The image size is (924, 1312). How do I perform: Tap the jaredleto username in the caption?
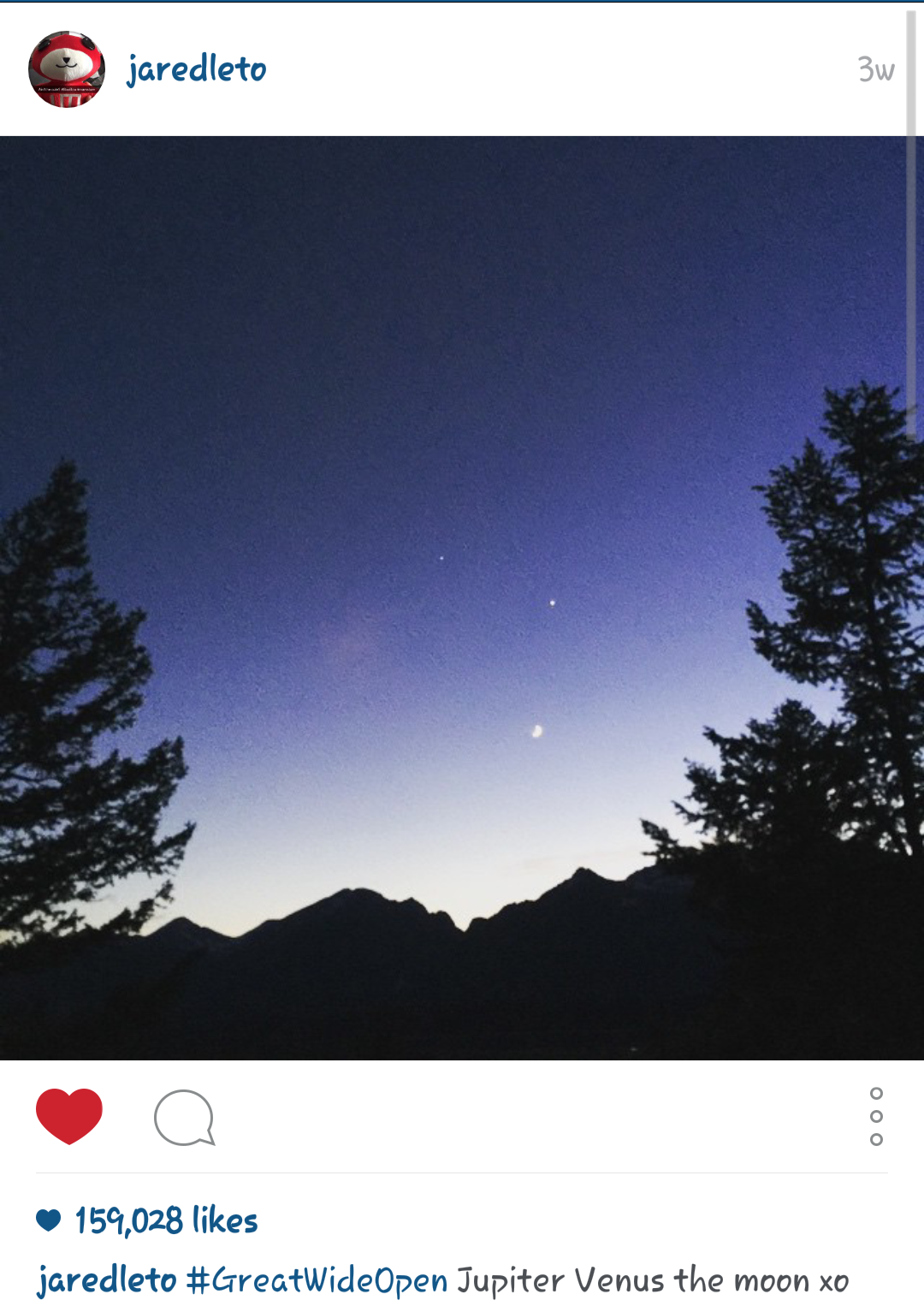107,1280
